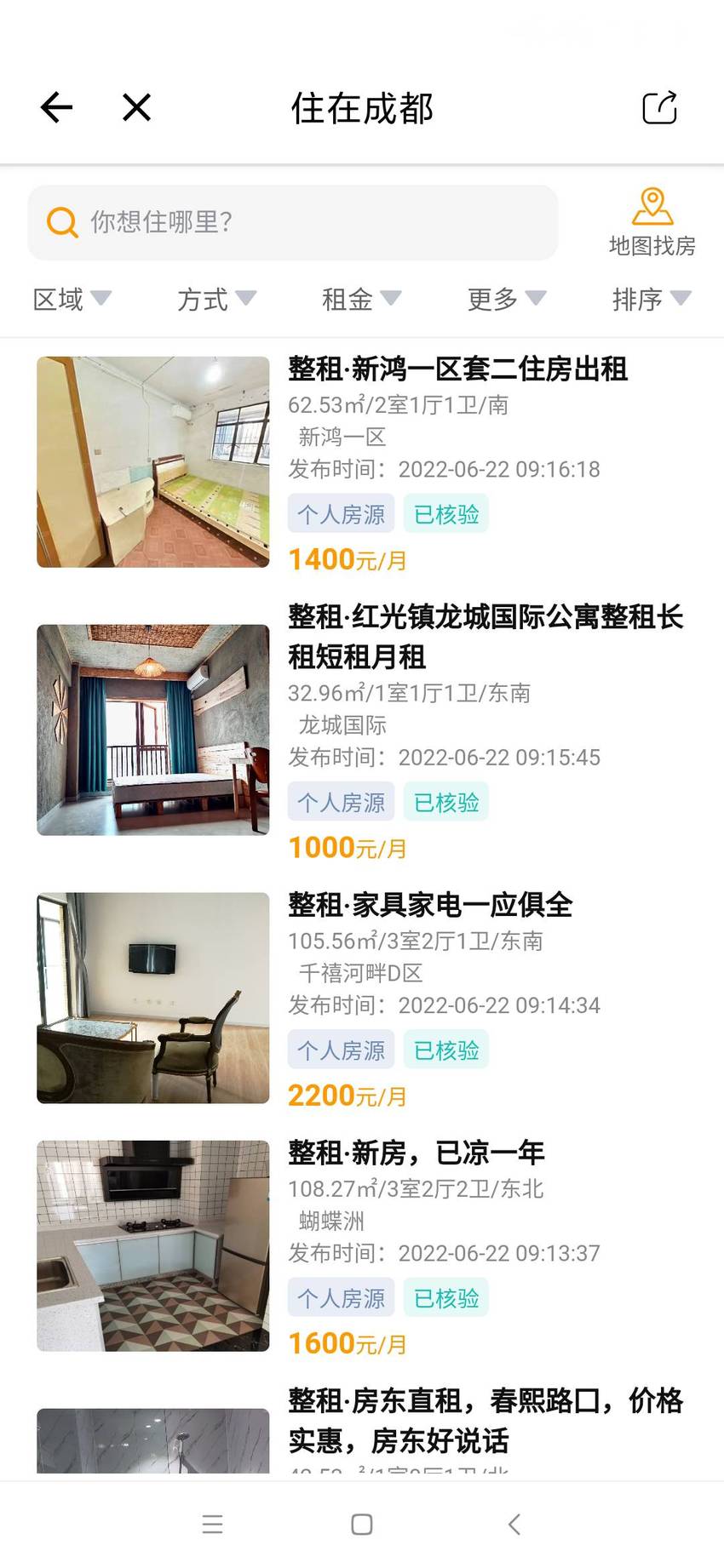Expand the 更多 filter dropdown
The width and height of the screenshot is (724, 1568).
[506, 299]
